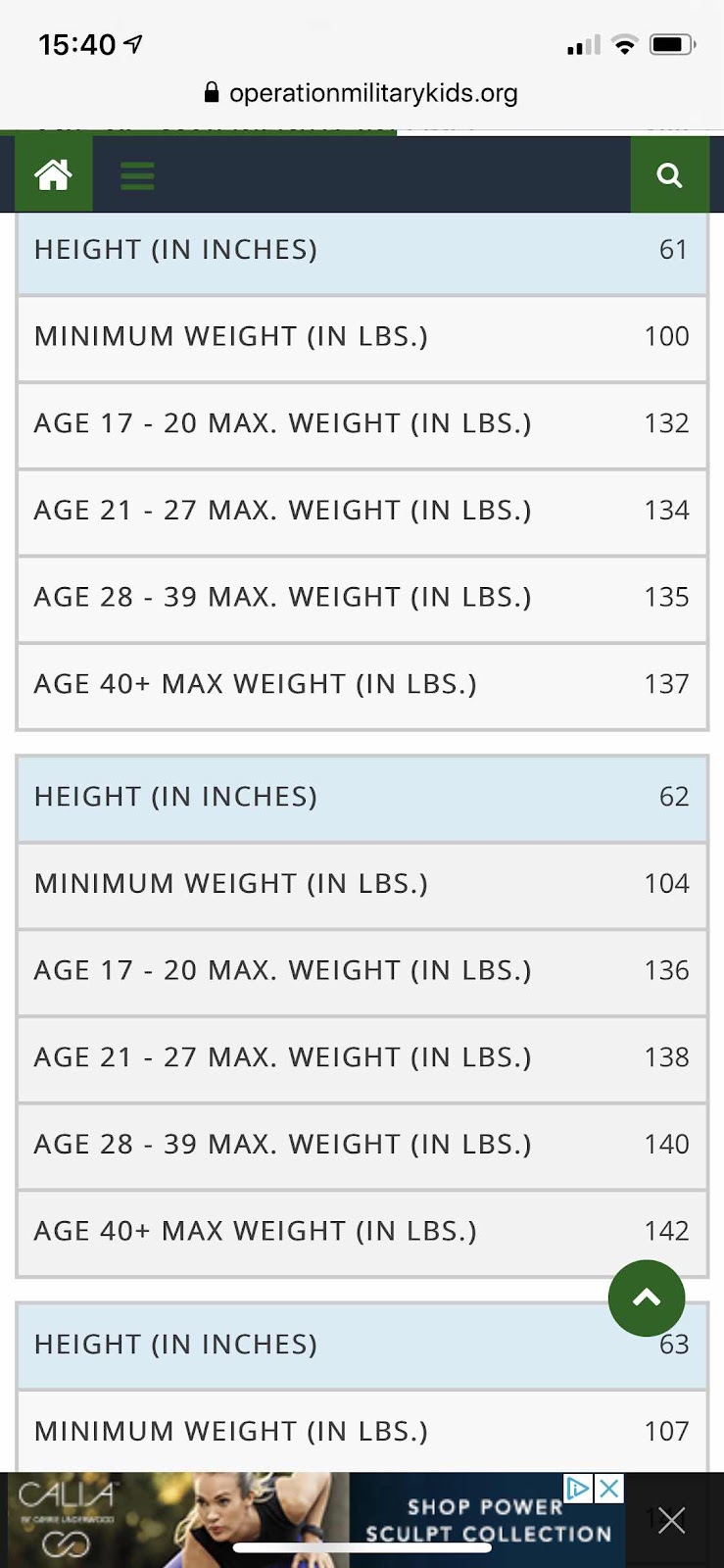
Task: Open the hamburger navigation menu
Action: click(137, 175)
